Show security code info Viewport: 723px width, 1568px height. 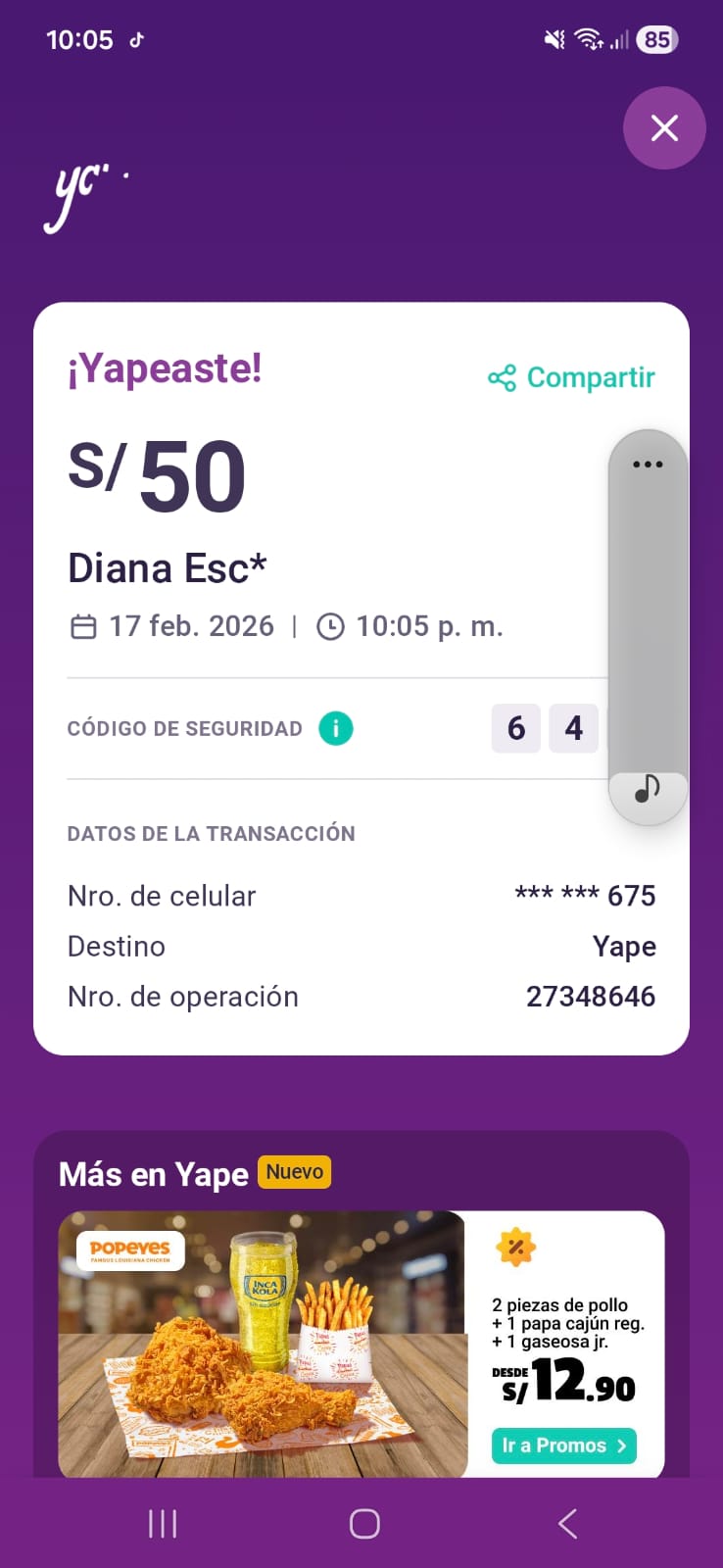coord(336,728)
